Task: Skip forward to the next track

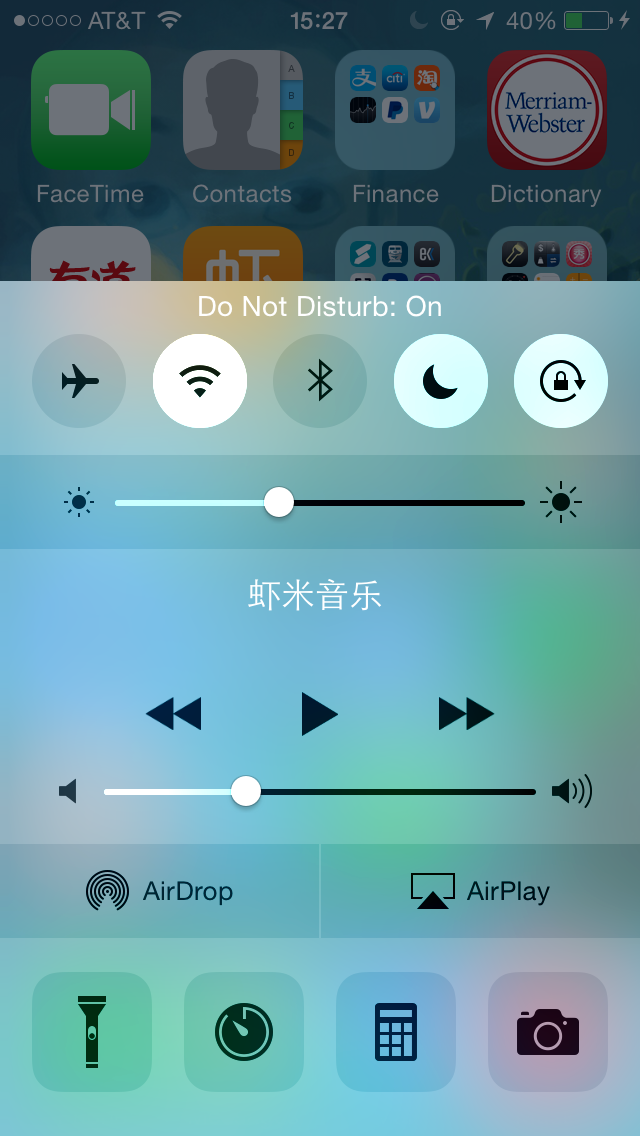Action: (x=466, y=714)
